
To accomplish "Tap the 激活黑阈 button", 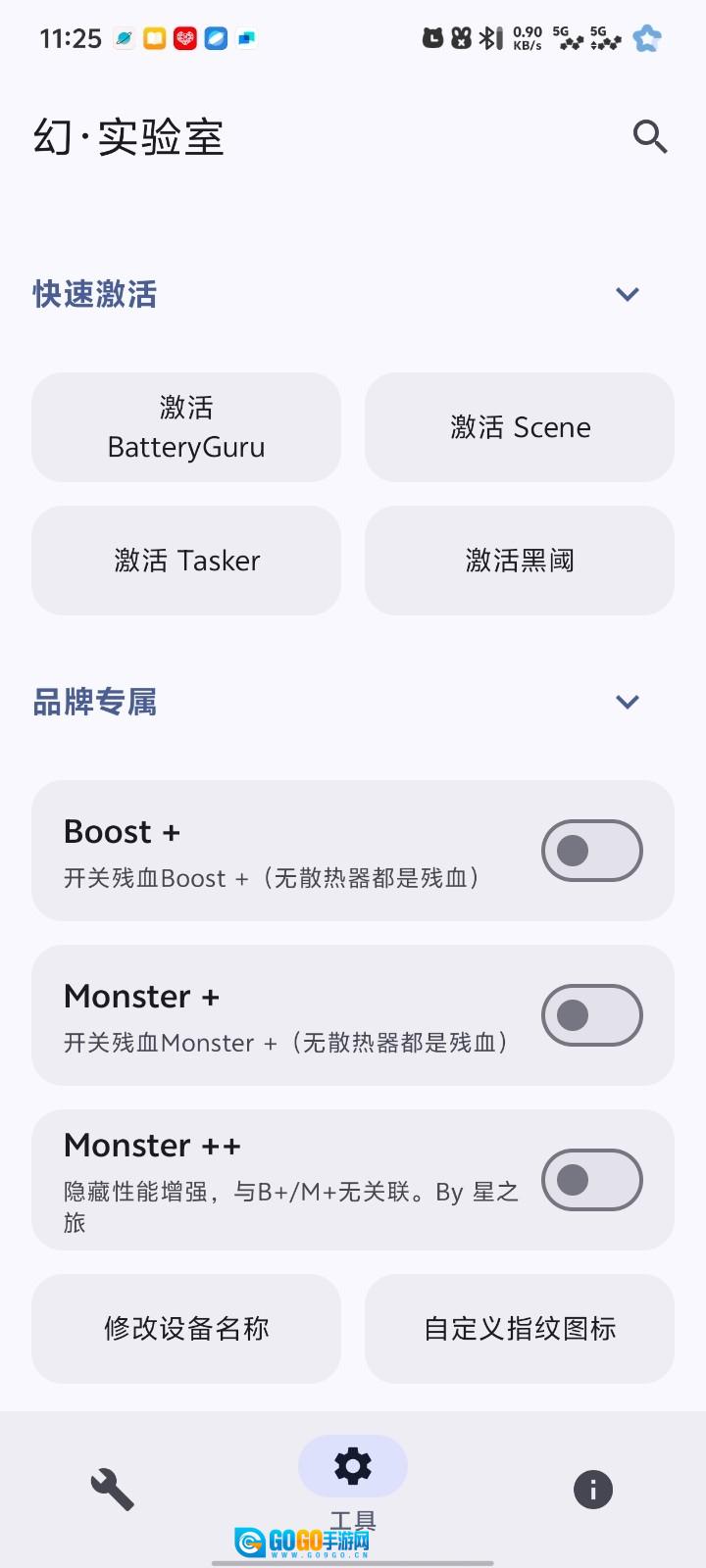I will tap(520, 561).
